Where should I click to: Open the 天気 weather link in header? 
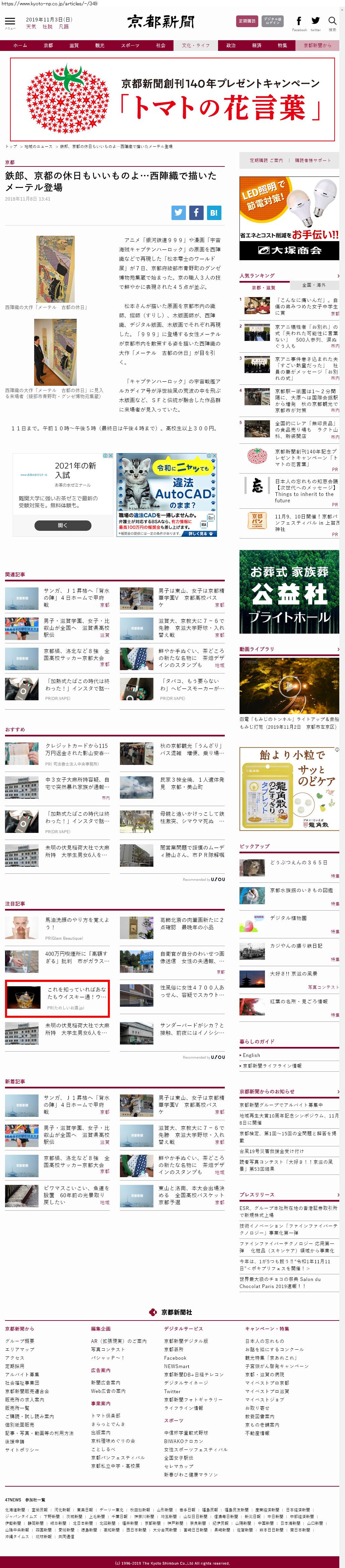[31, 27]
